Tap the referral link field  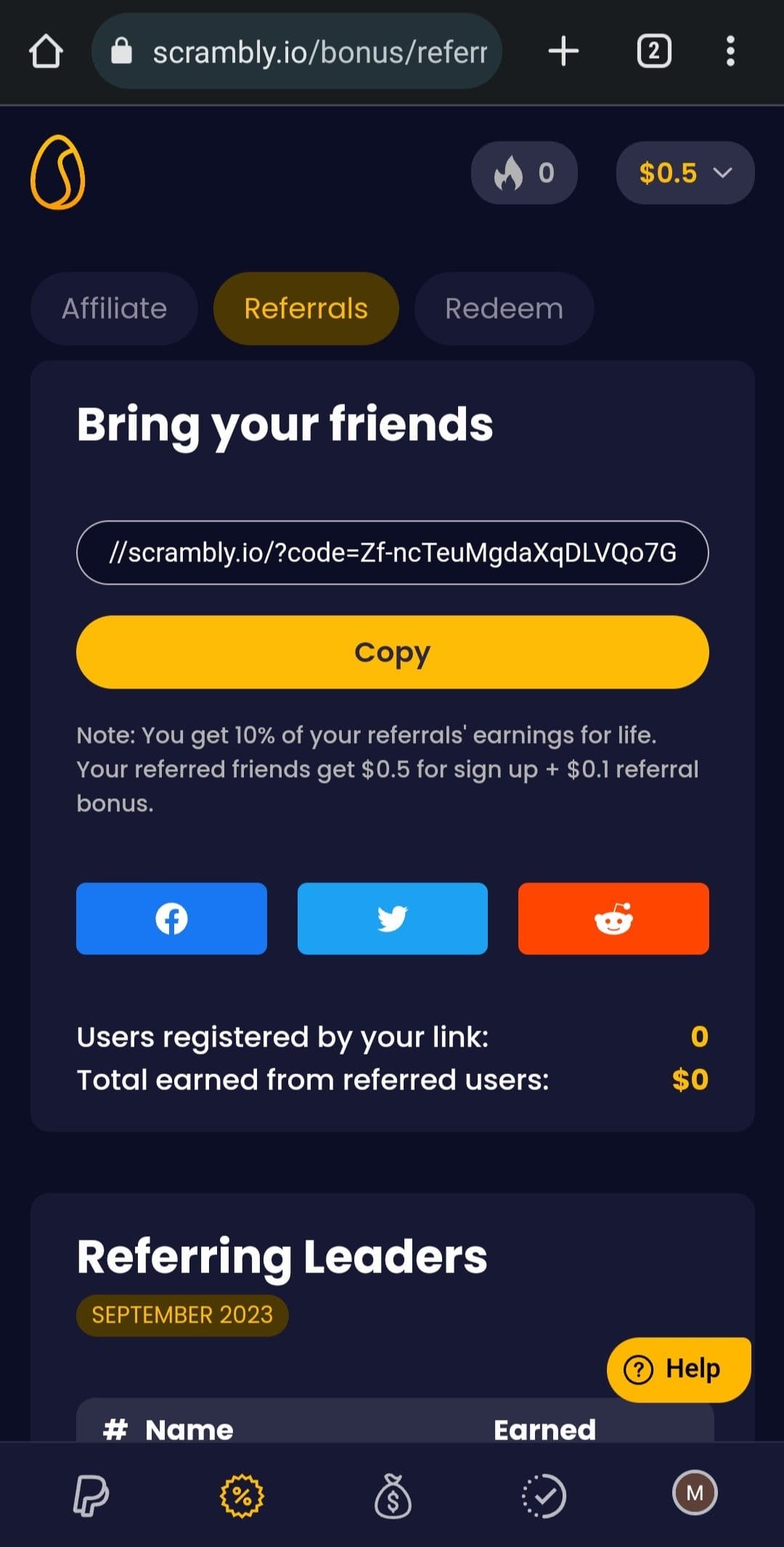393,553
